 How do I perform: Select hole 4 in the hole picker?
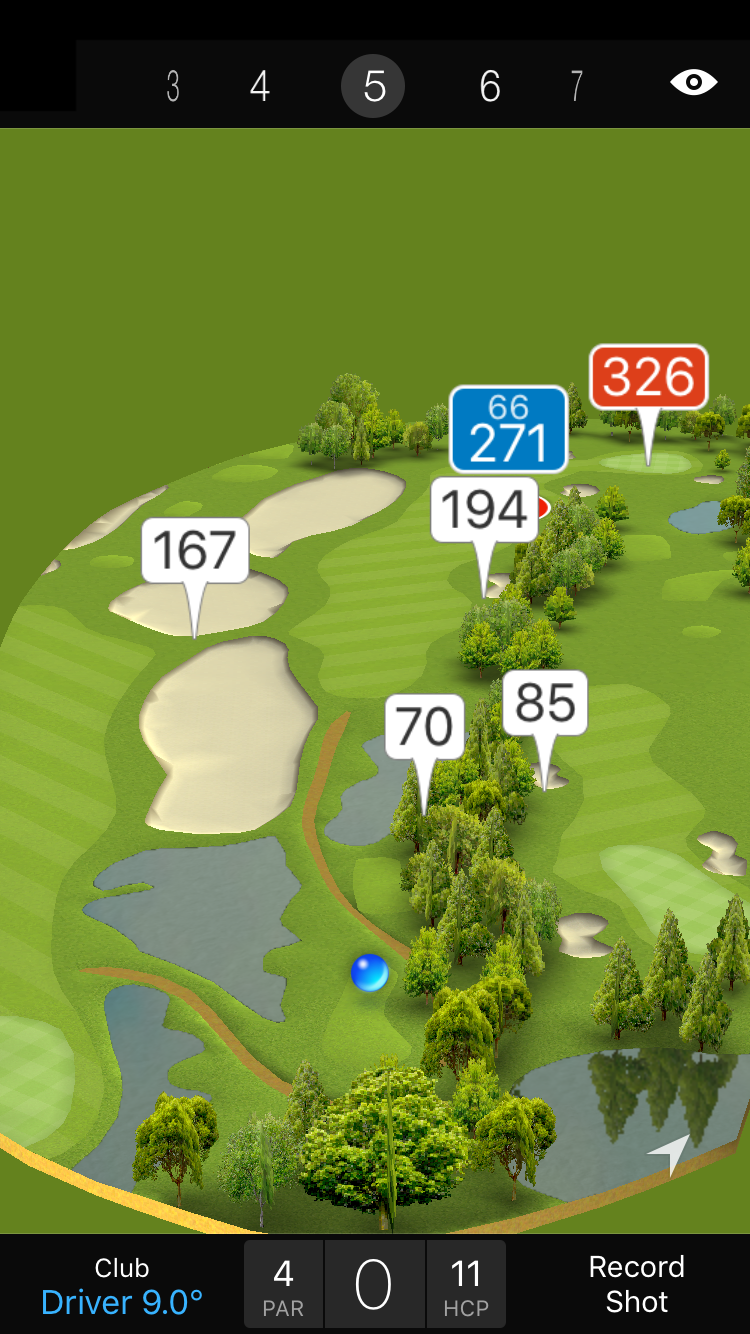click(x=260, y=86)
